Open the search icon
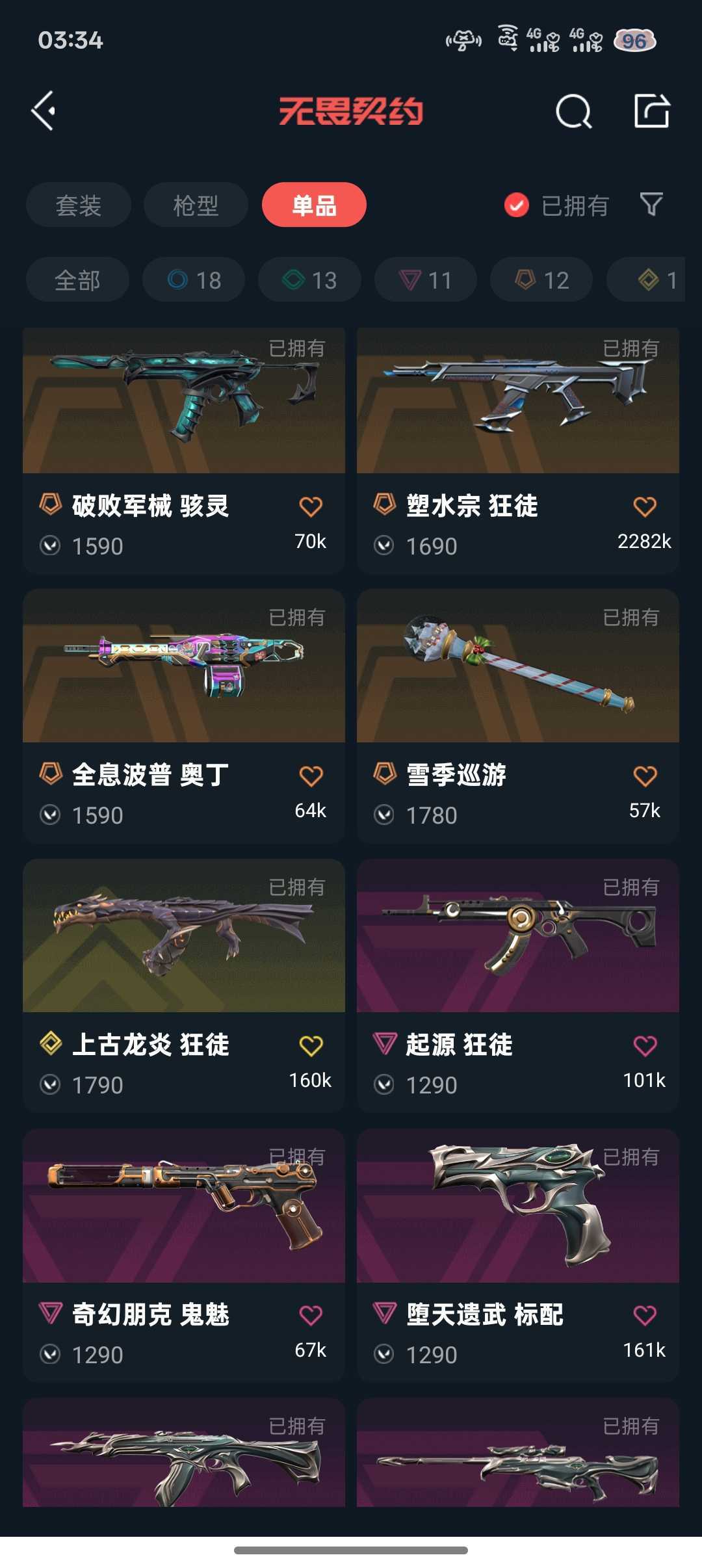This screenshot has width=702, height=1568. point(573,111)
